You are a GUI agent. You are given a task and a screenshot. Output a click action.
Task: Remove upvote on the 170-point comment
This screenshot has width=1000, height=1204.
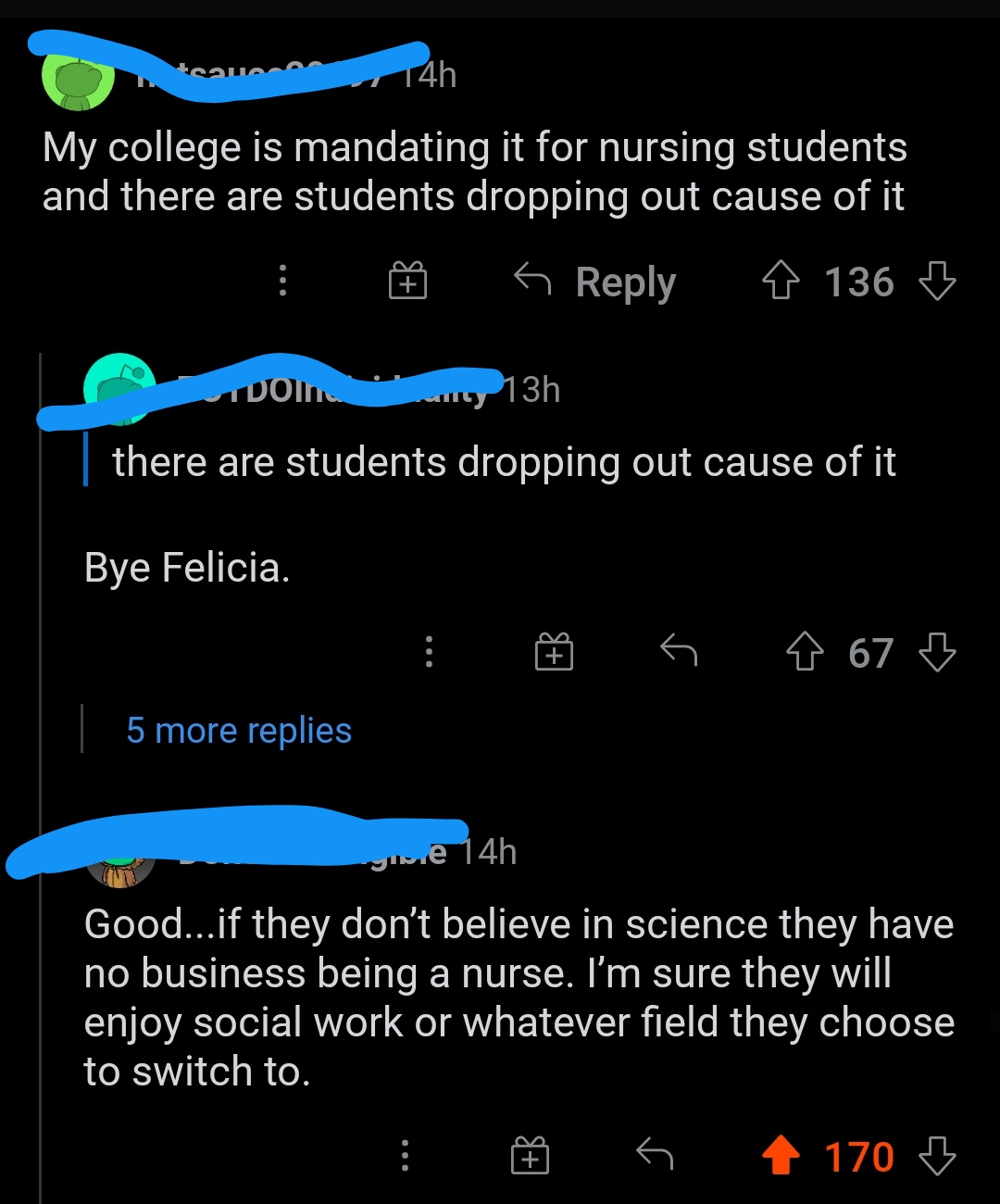coord(781,1156)
